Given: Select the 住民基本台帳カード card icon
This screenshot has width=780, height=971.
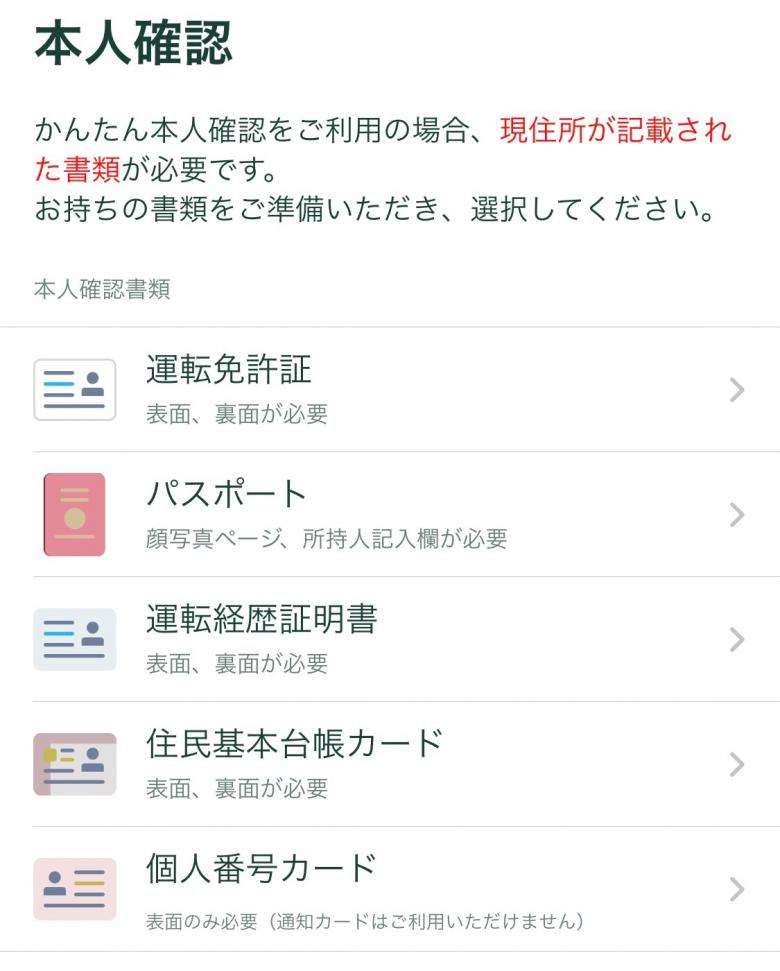Looking at the screenshot, I should click(73, 763).
